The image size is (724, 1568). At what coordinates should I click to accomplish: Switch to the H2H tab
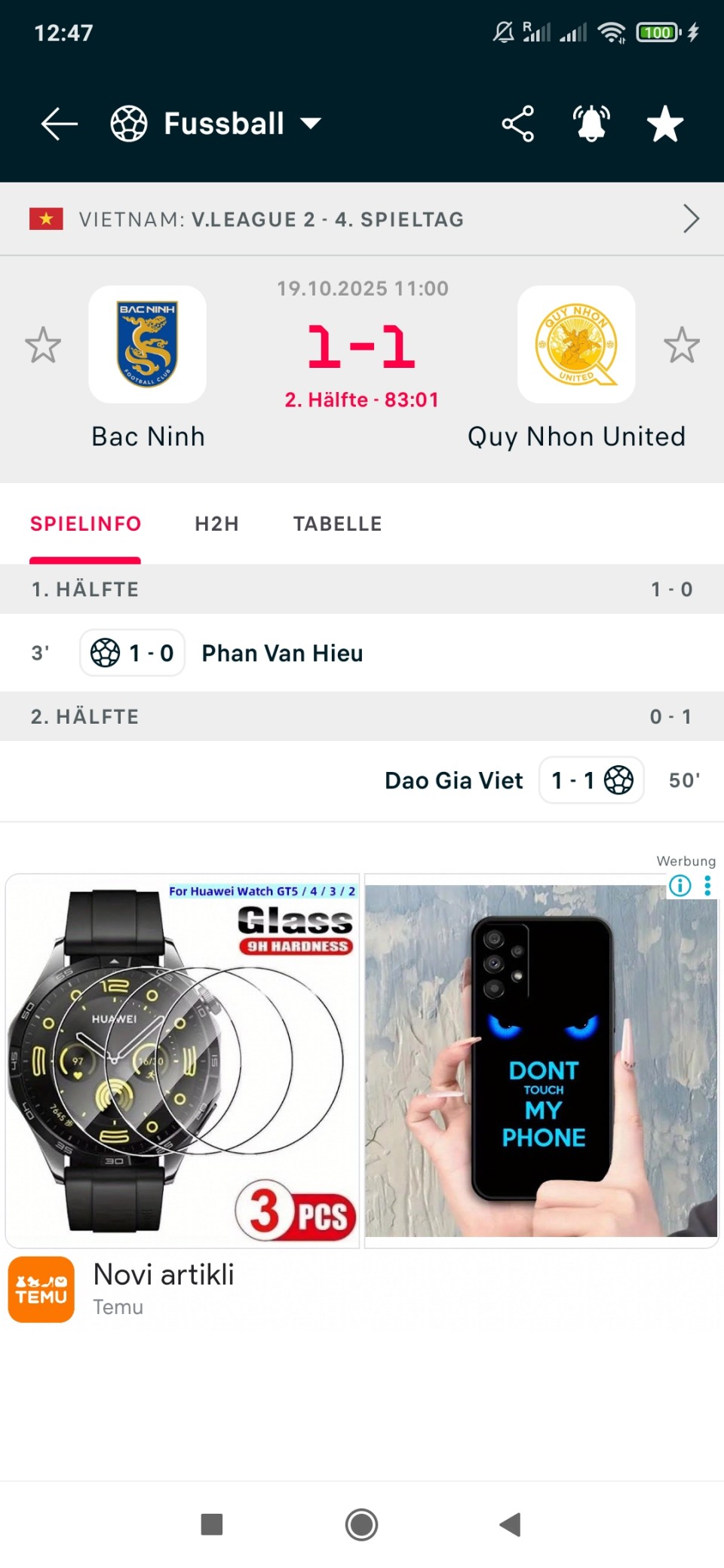[216, 524]
